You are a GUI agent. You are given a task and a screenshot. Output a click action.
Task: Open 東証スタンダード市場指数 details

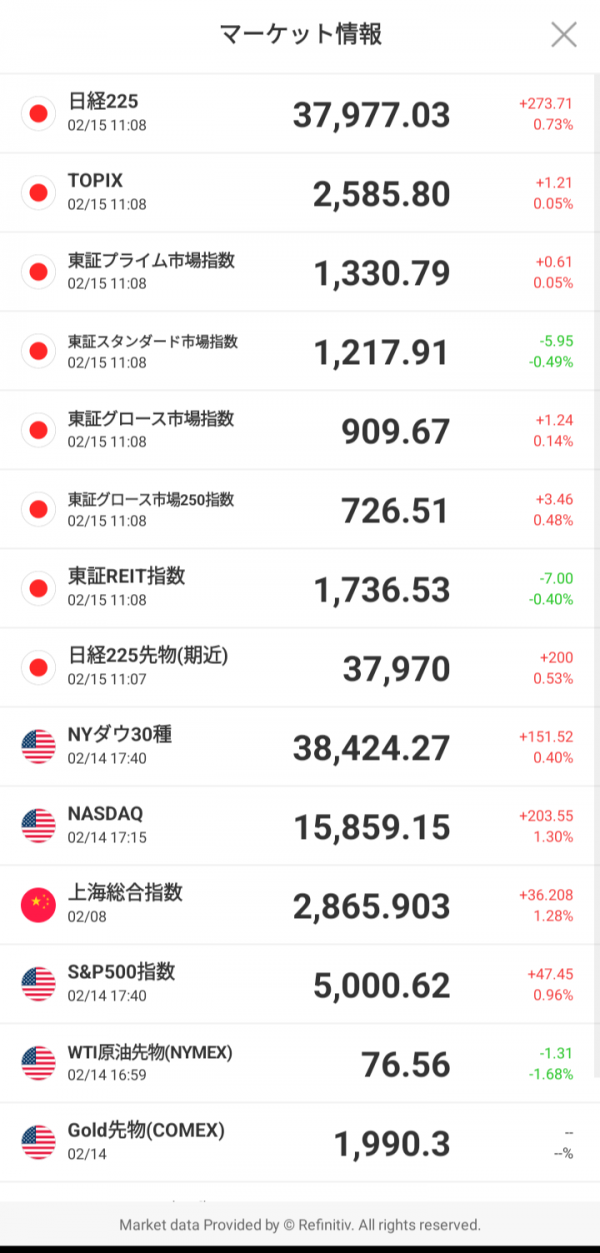pos(300,351)
